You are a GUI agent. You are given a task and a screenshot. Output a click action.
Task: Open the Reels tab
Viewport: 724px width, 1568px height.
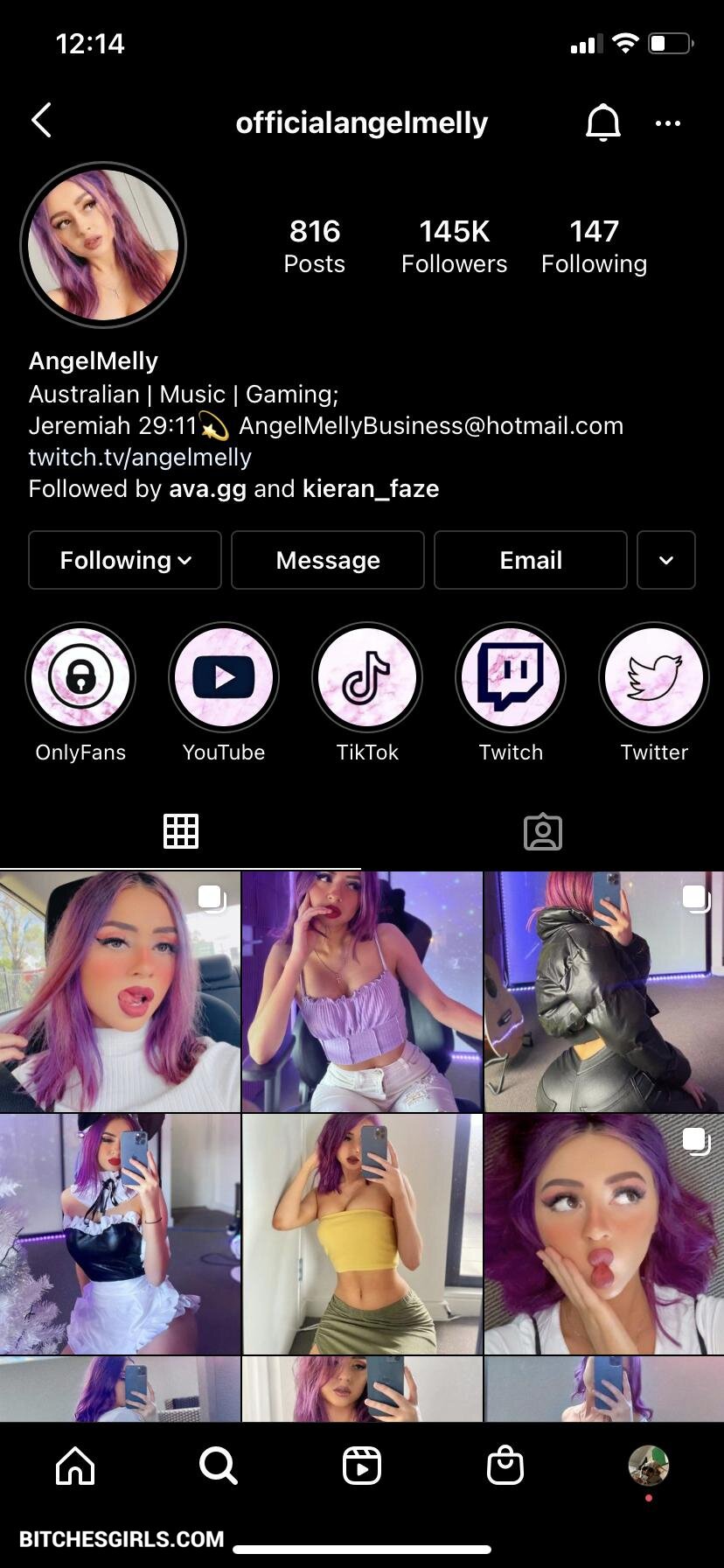coord(362,1465)
